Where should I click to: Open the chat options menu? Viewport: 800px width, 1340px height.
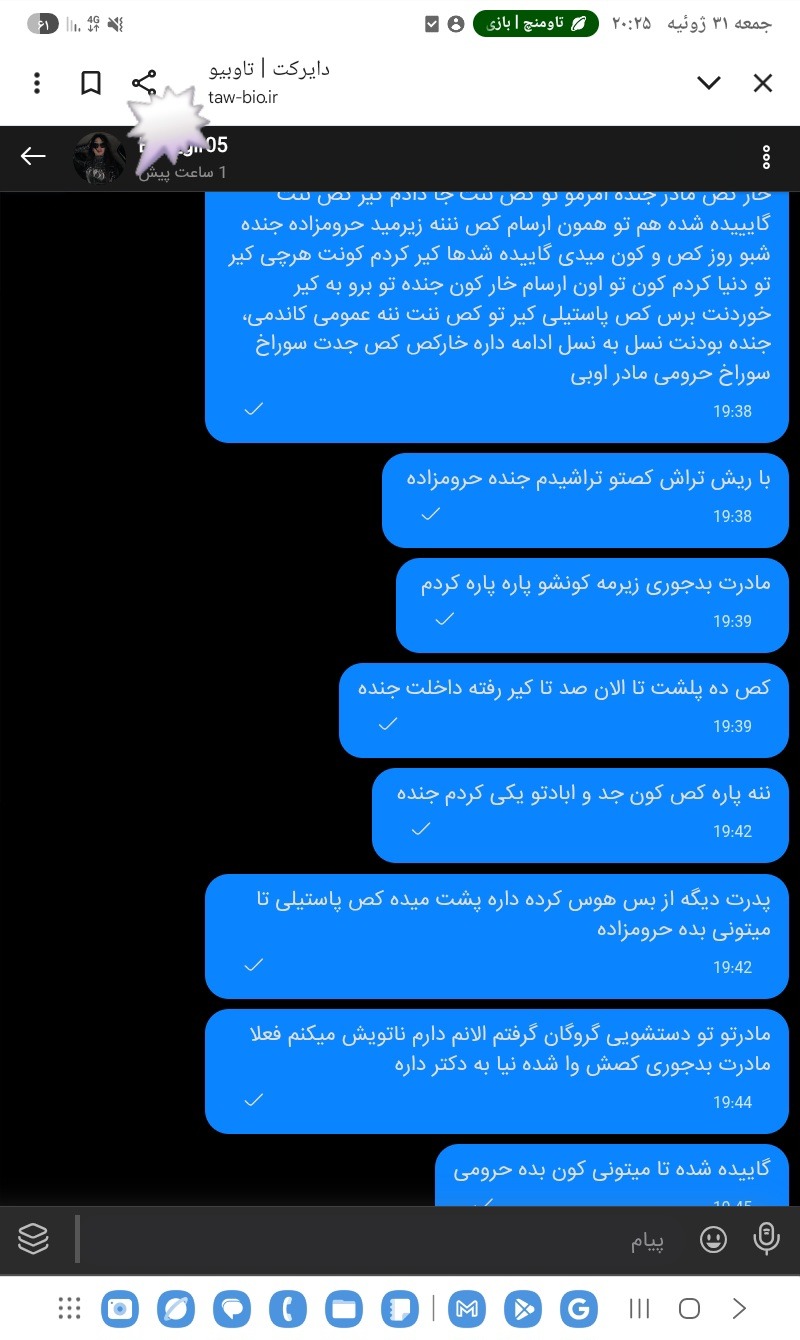[x=766, y=157]
